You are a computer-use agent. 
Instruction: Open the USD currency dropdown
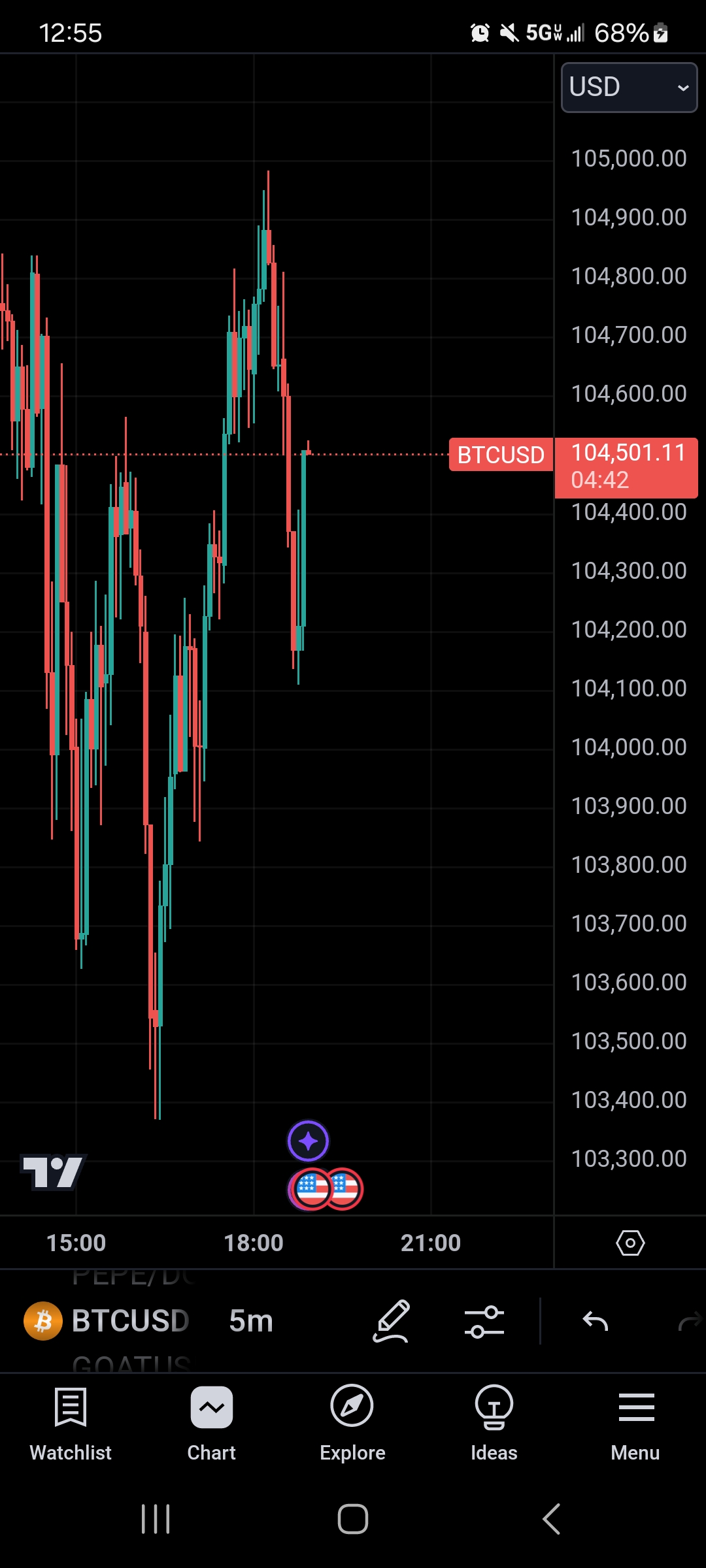(x=629, y=87)
